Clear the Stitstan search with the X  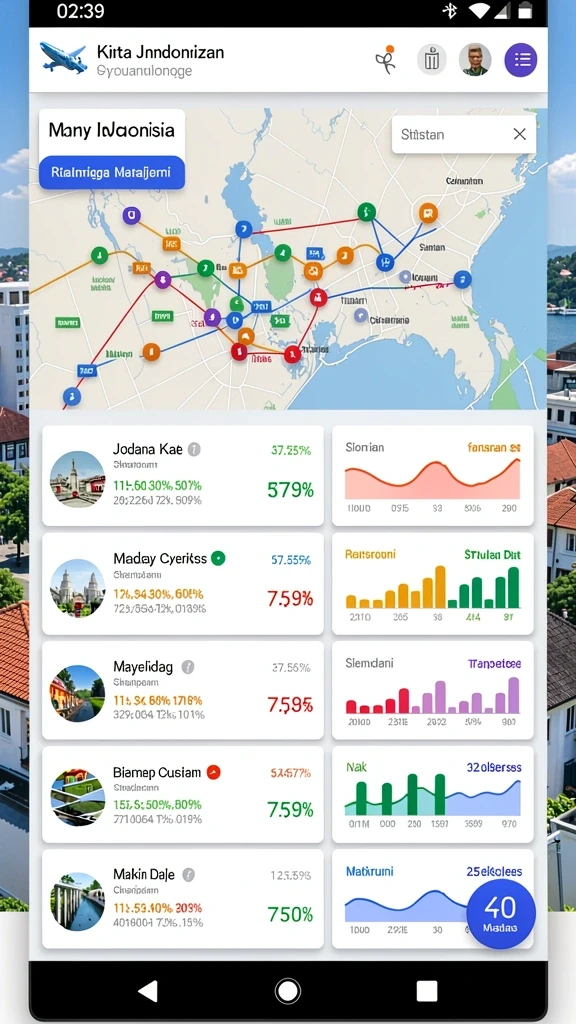click(519, 135)
